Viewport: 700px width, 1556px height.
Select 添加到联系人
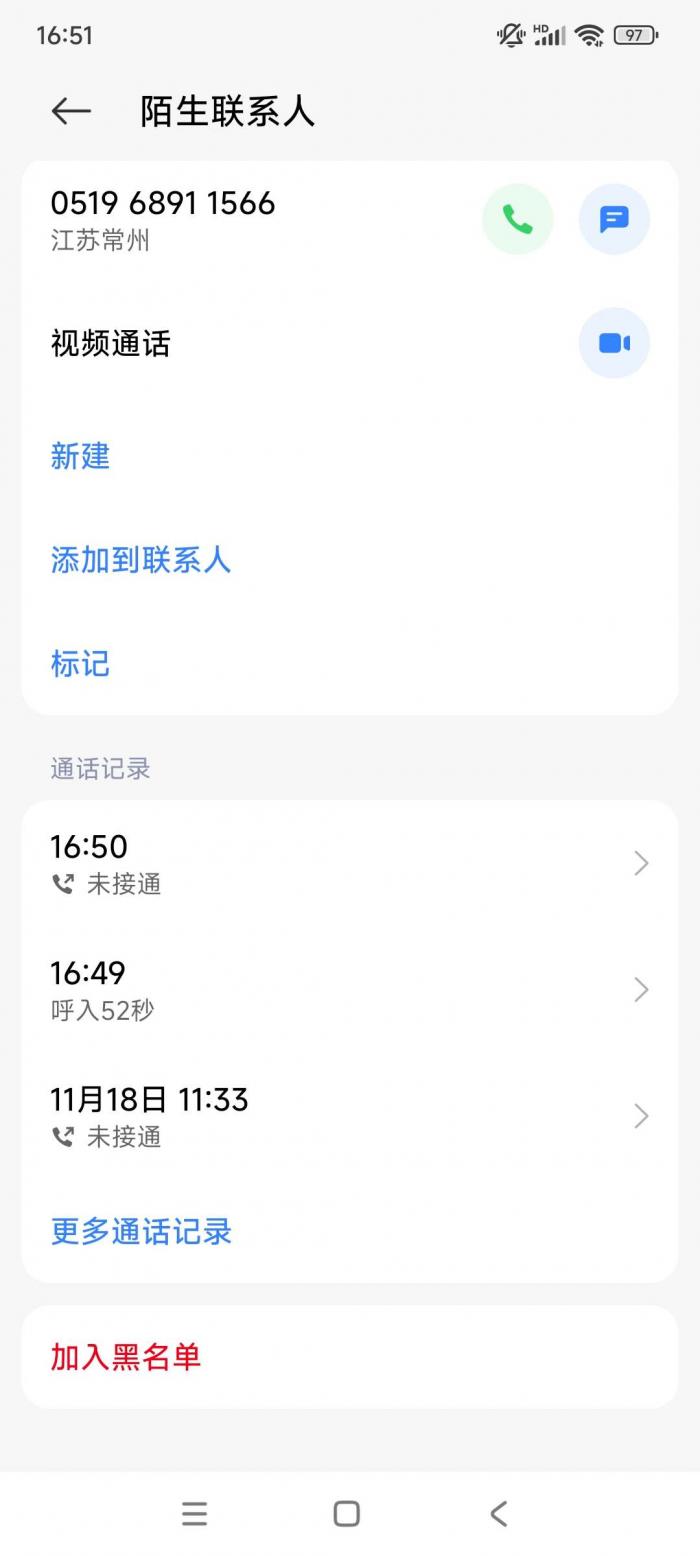point(141,560)
